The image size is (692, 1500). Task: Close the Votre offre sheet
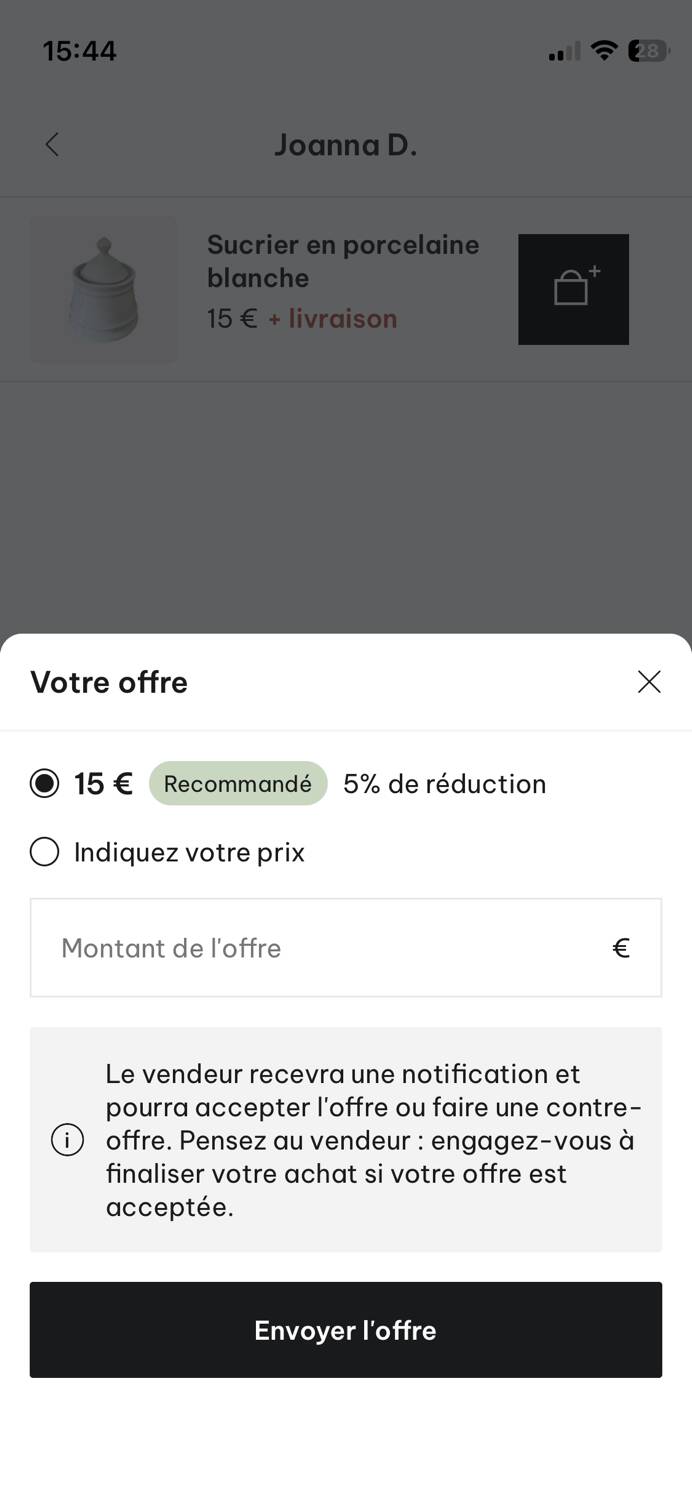coord(649,682)
